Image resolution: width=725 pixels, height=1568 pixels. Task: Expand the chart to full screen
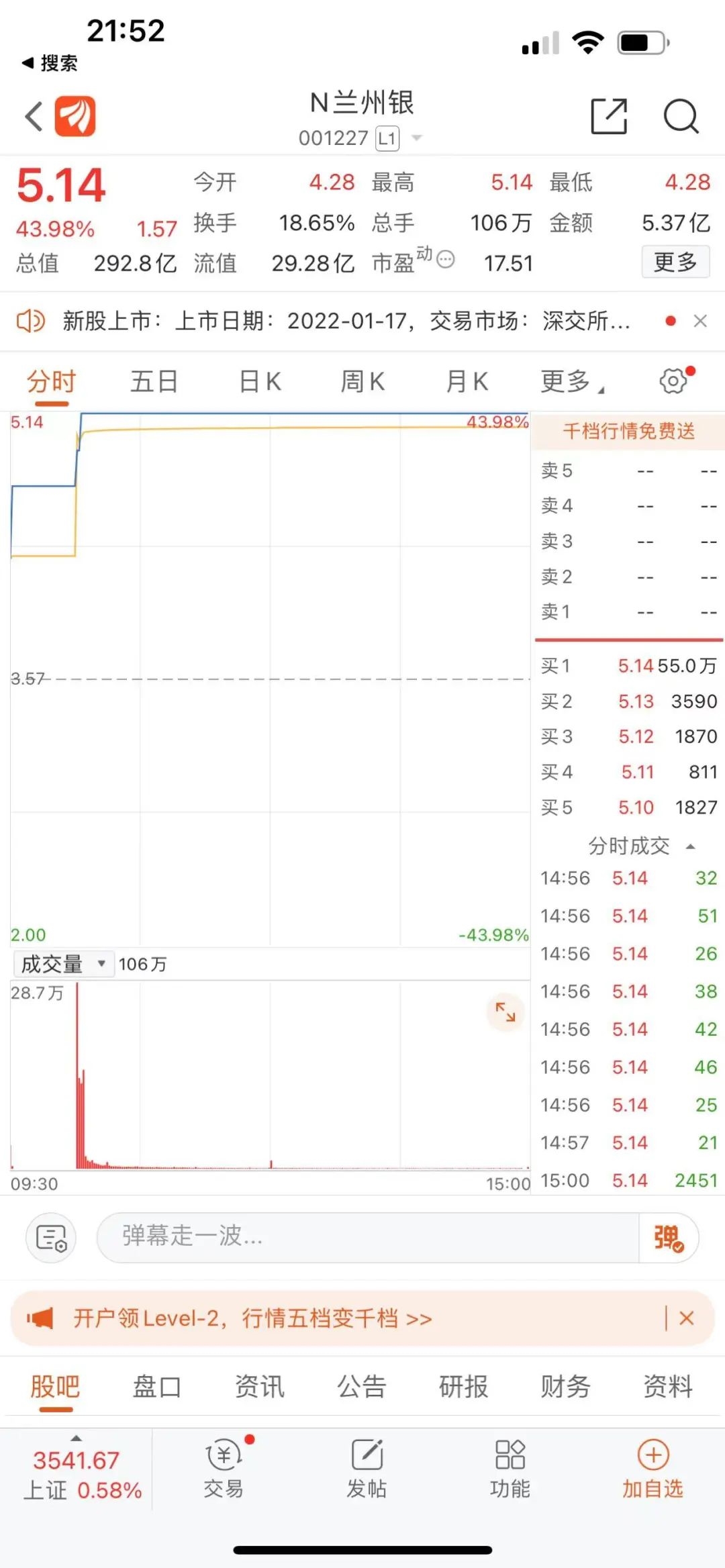point(505,1012)
